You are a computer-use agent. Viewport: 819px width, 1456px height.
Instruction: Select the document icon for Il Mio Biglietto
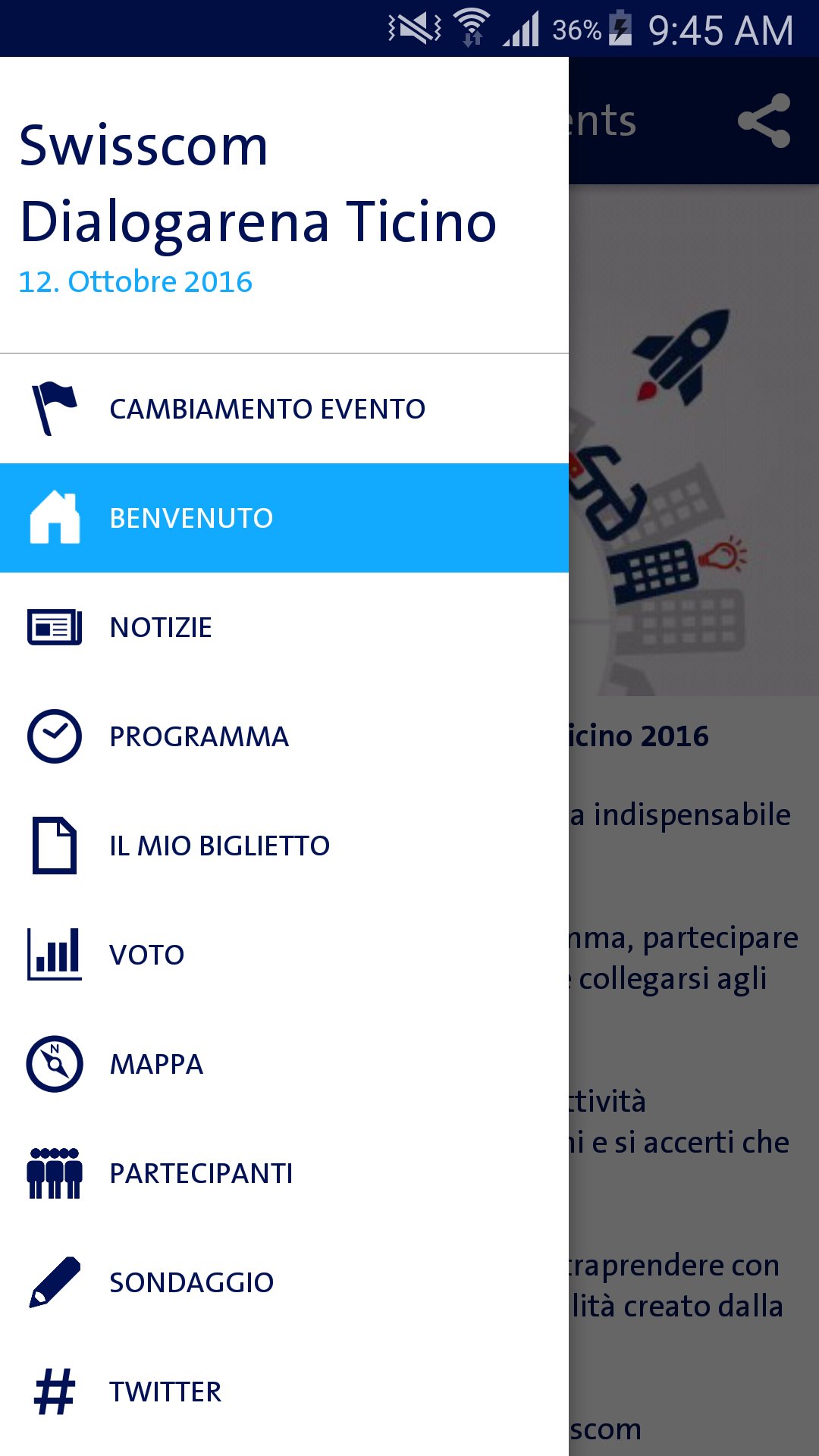pos(53,844)
